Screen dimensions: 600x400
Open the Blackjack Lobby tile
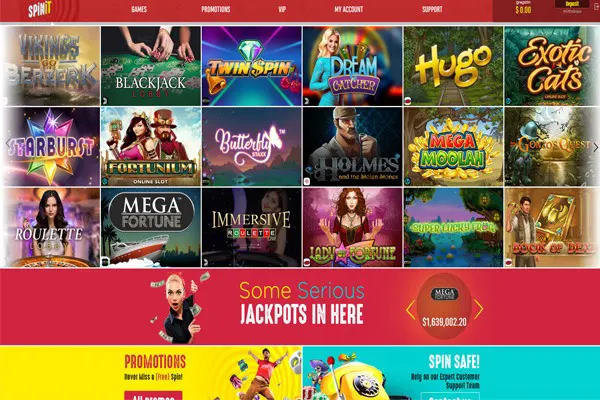click(x=150, y=65)
